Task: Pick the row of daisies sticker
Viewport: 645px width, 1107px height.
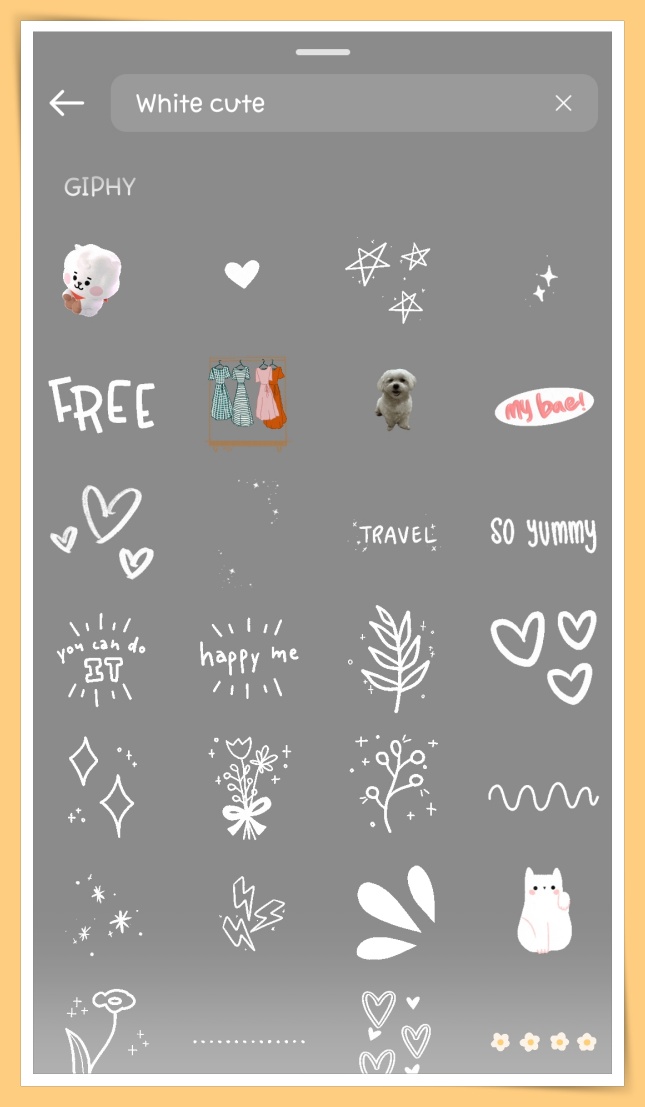Action: coord(544,1041)
